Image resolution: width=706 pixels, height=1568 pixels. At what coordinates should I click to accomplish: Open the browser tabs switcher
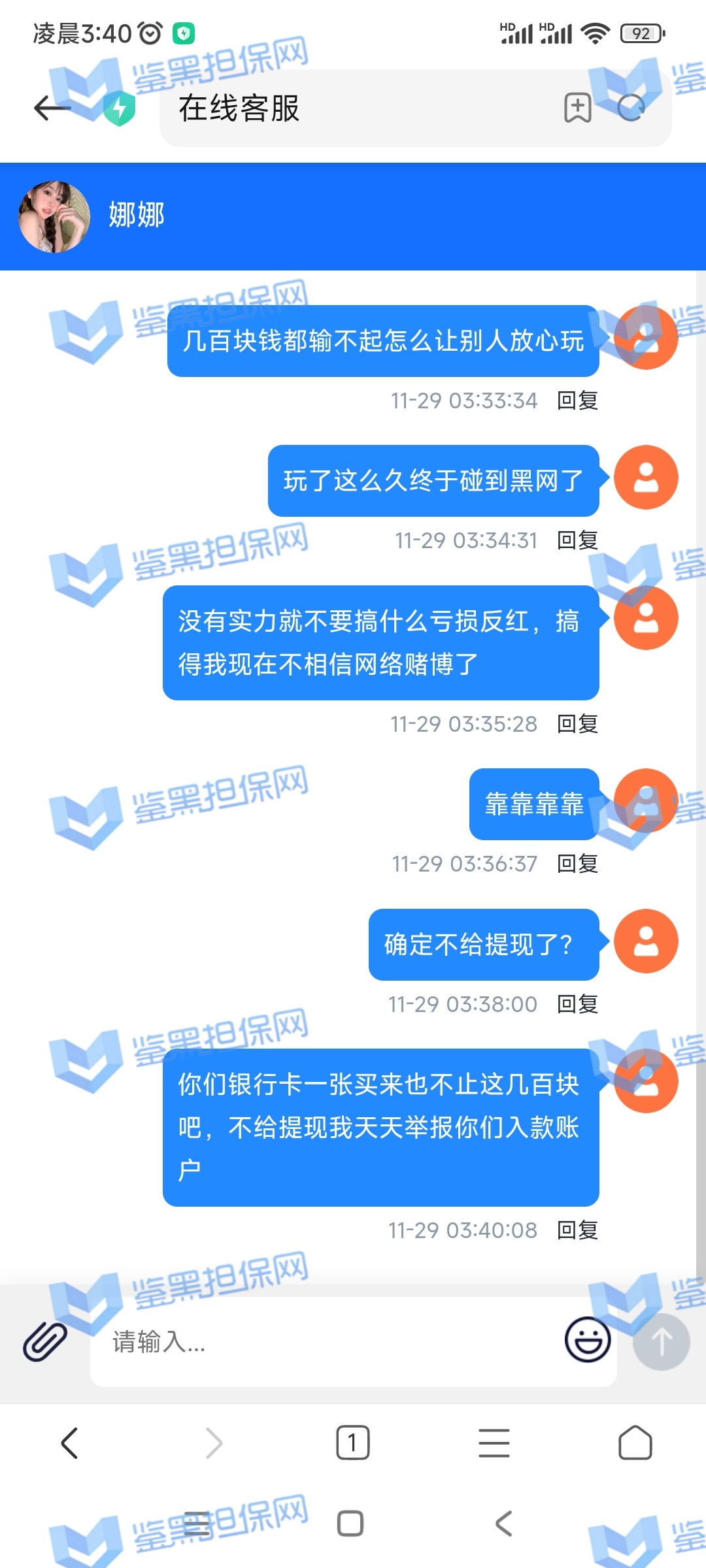click(353, 1443)
